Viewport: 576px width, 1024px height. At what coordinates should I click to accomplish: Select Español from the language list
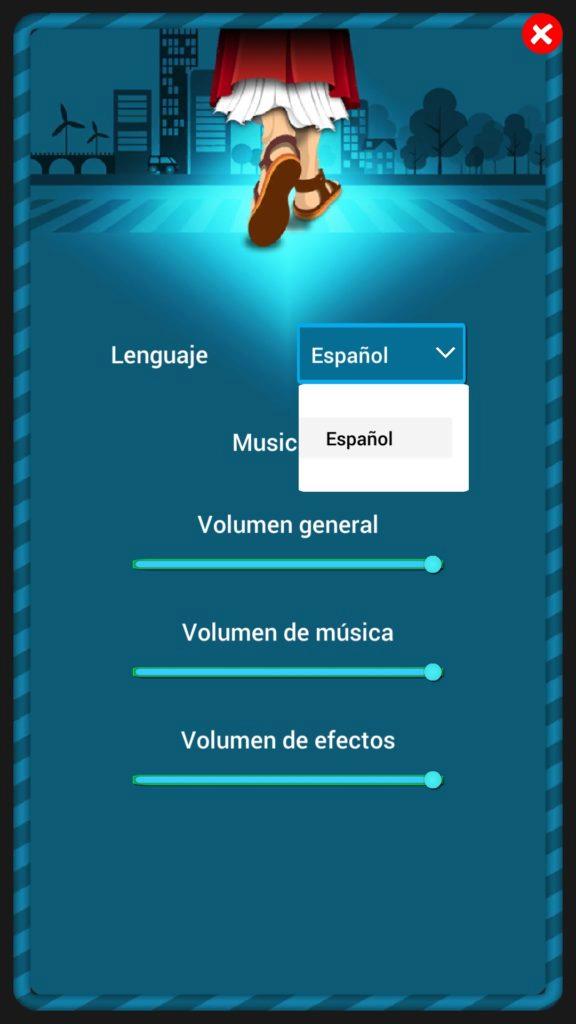tap(376, 438)
